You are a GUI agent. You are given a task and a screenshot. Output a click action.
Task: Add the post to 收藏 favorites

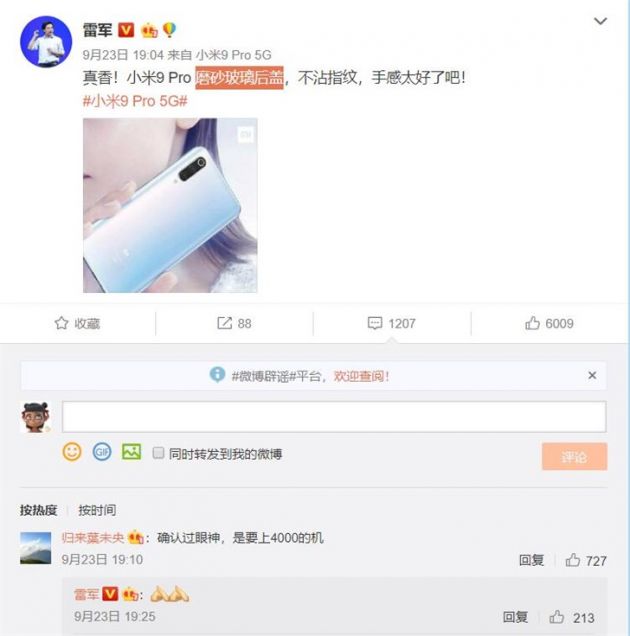point(77,323)
